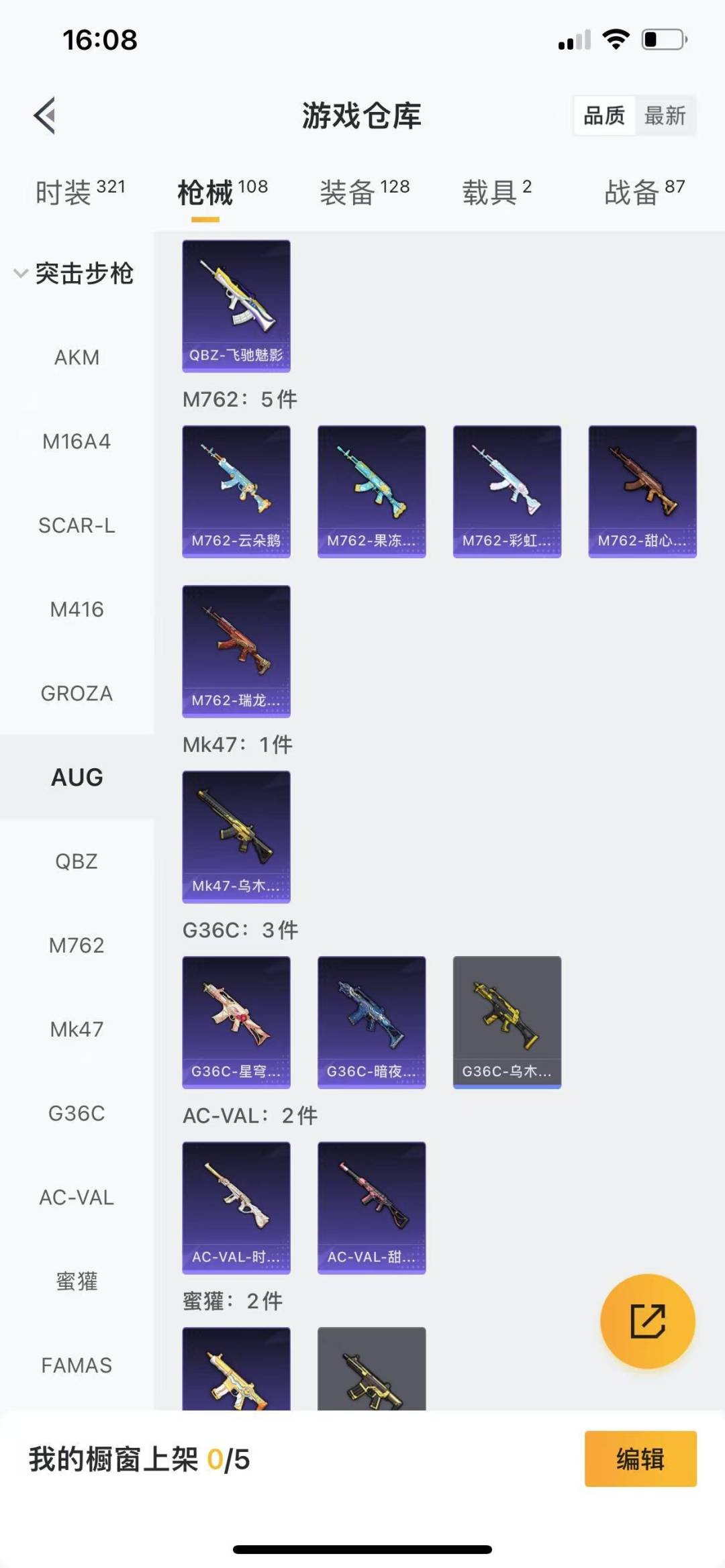Jump to M416 weapons

77,609
